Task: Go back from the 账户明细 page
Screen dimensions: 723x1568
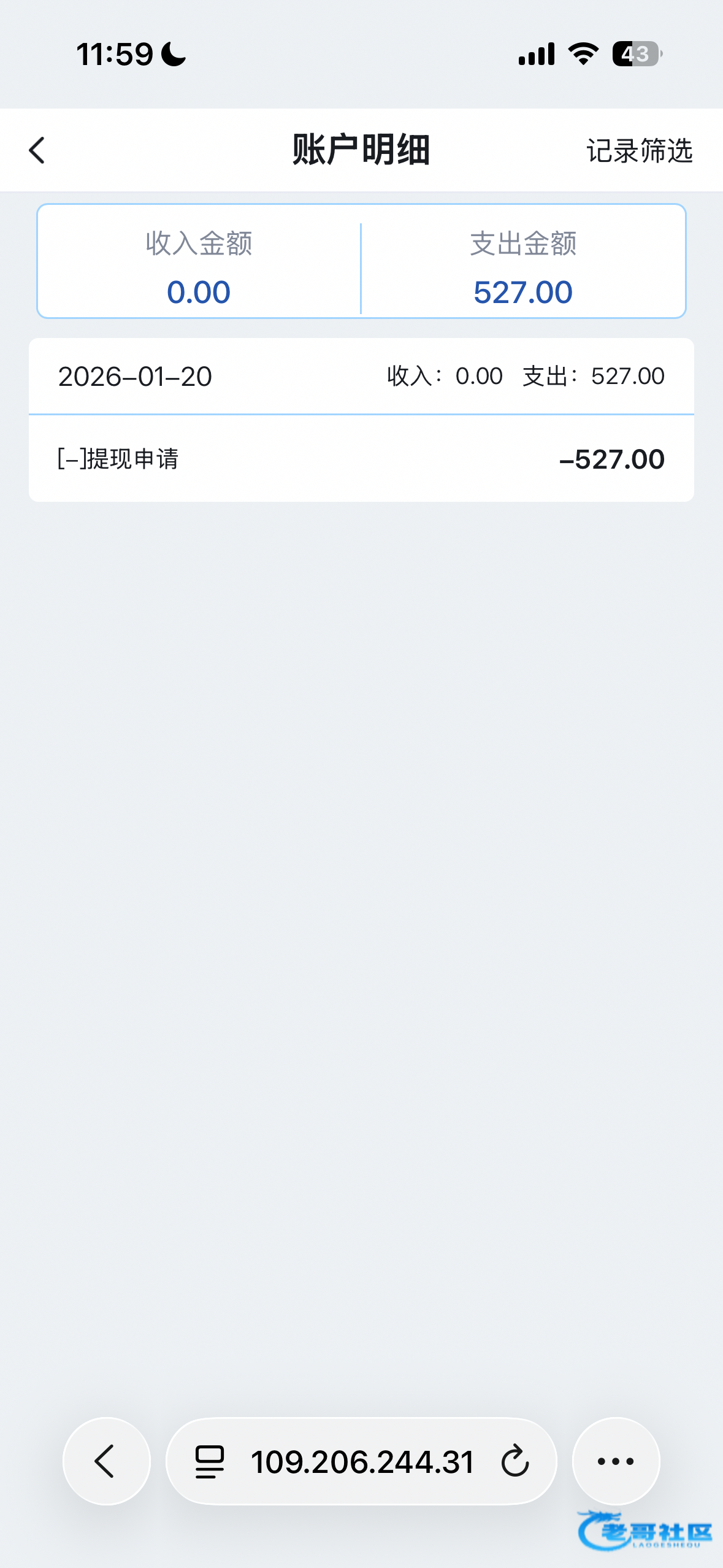Action: click(37, 150)
